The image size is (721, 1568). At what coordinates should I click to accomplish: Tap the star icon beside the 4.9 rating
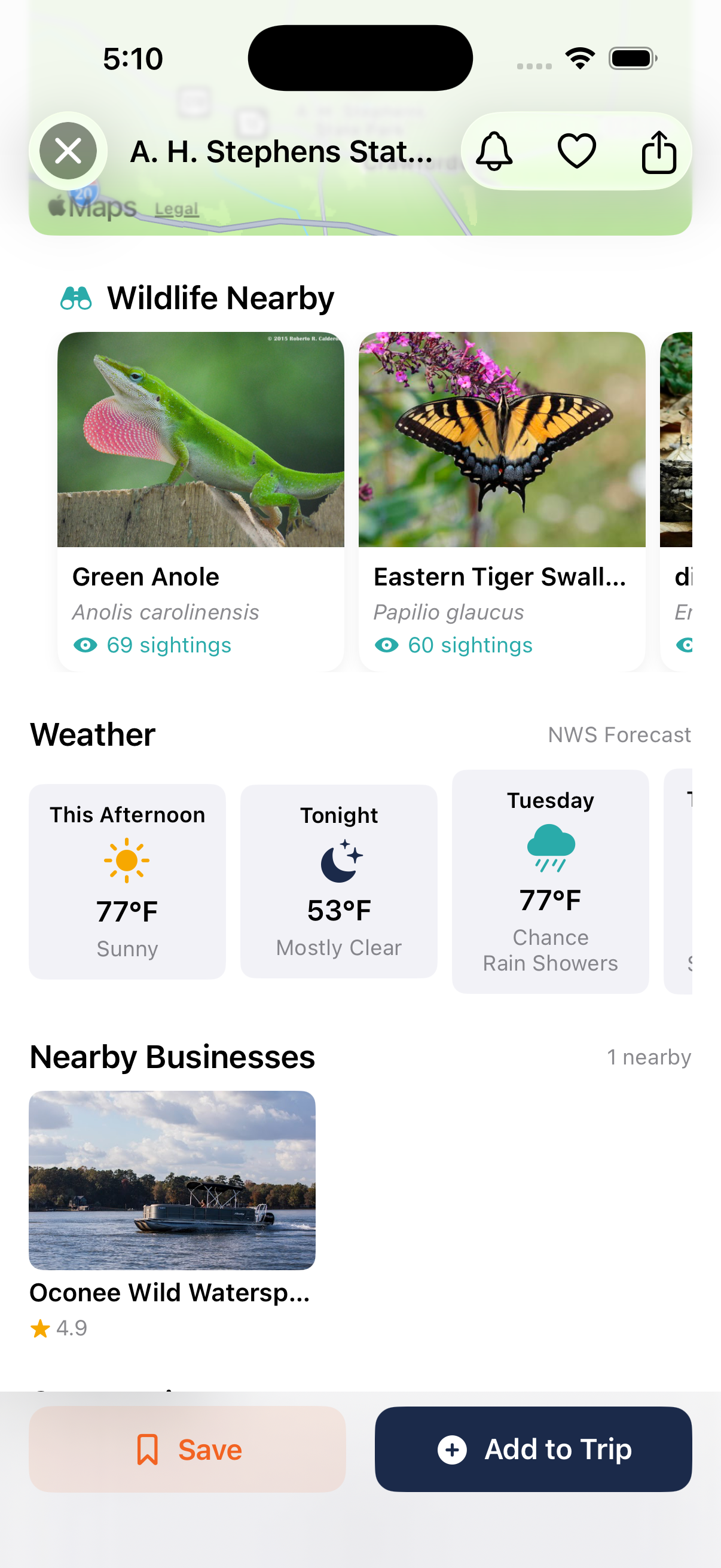point(40,1328)
